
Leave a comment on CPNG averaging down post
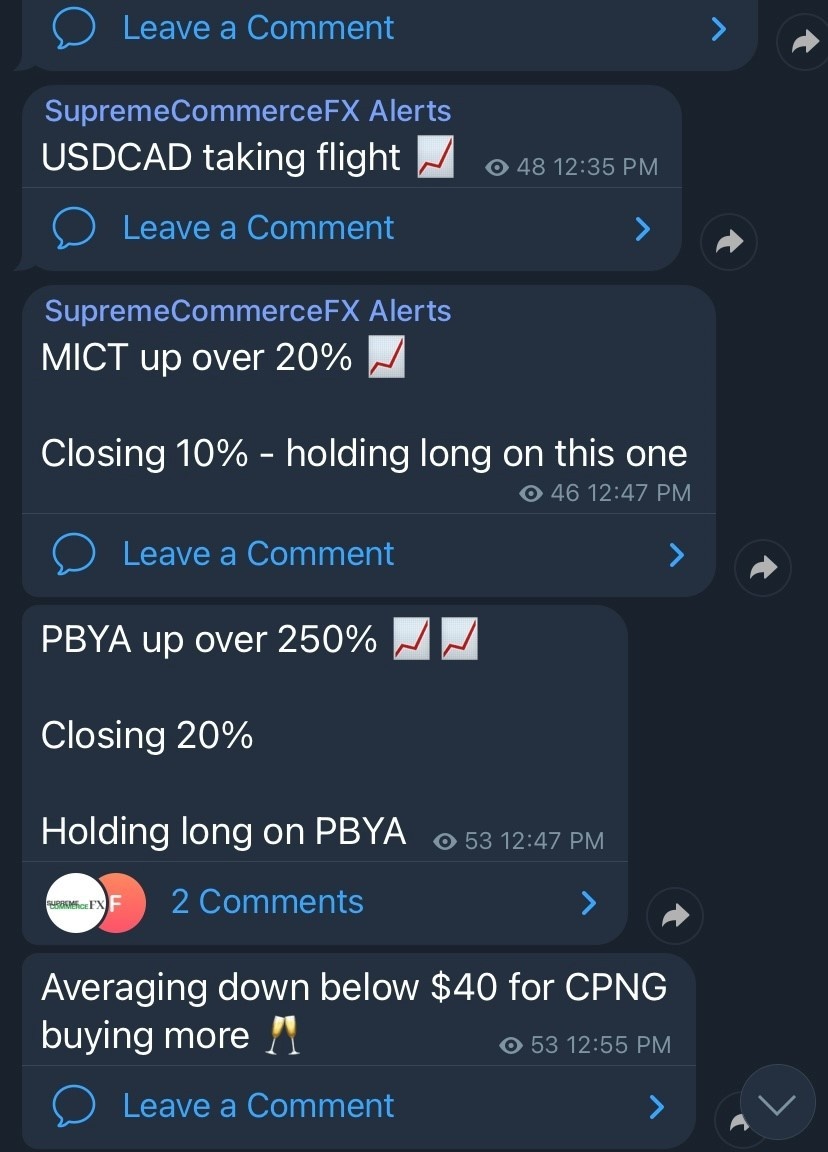[258, 1106]
